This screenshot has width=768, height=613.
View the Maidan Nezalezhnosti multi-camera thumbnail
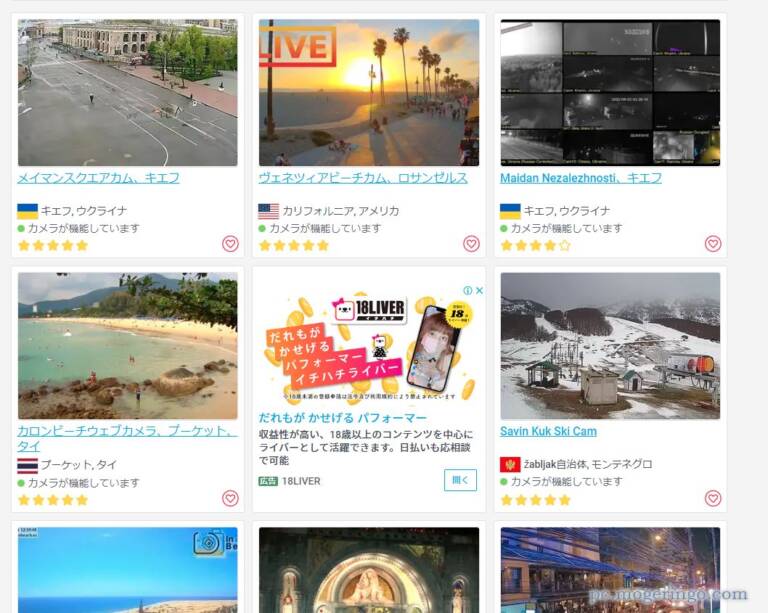(610, 93)
